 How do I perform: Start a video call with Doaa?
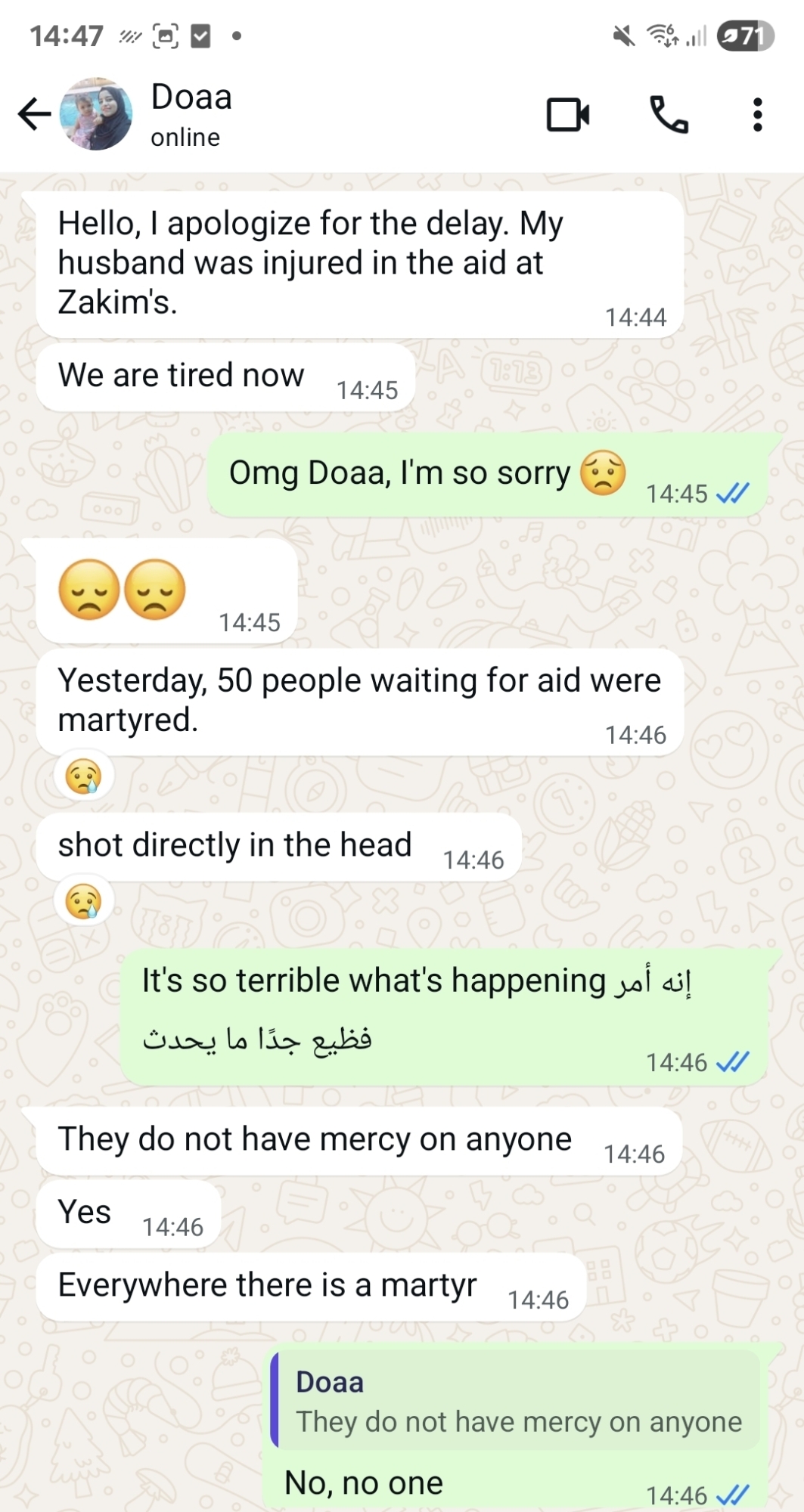coord(567,115)
